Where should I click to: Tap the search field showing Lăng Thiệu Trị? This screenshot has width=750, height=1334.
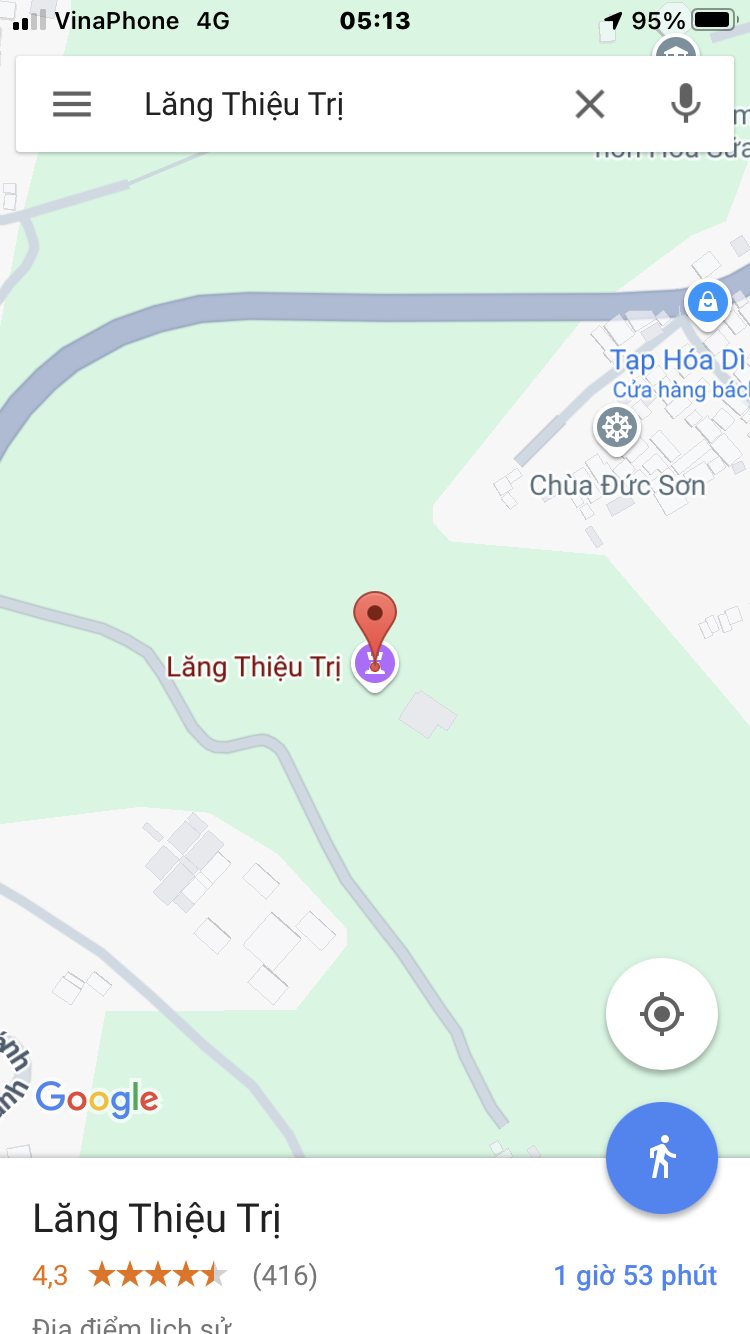[340, 104]
